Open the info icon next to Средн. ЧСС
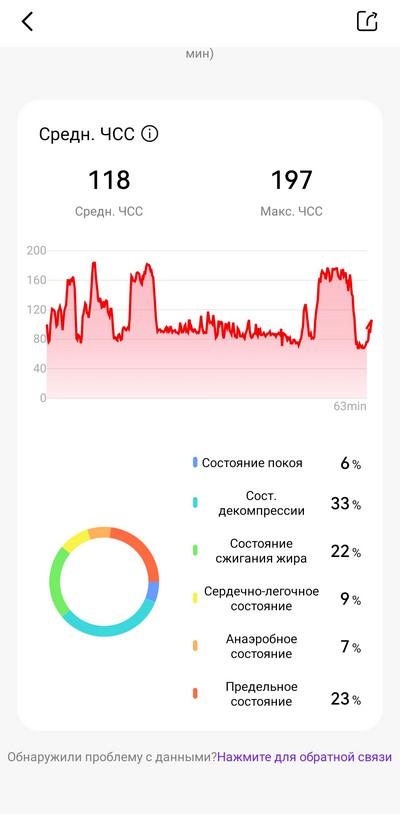This screenshot has height=814, width=400. (150, 134)
